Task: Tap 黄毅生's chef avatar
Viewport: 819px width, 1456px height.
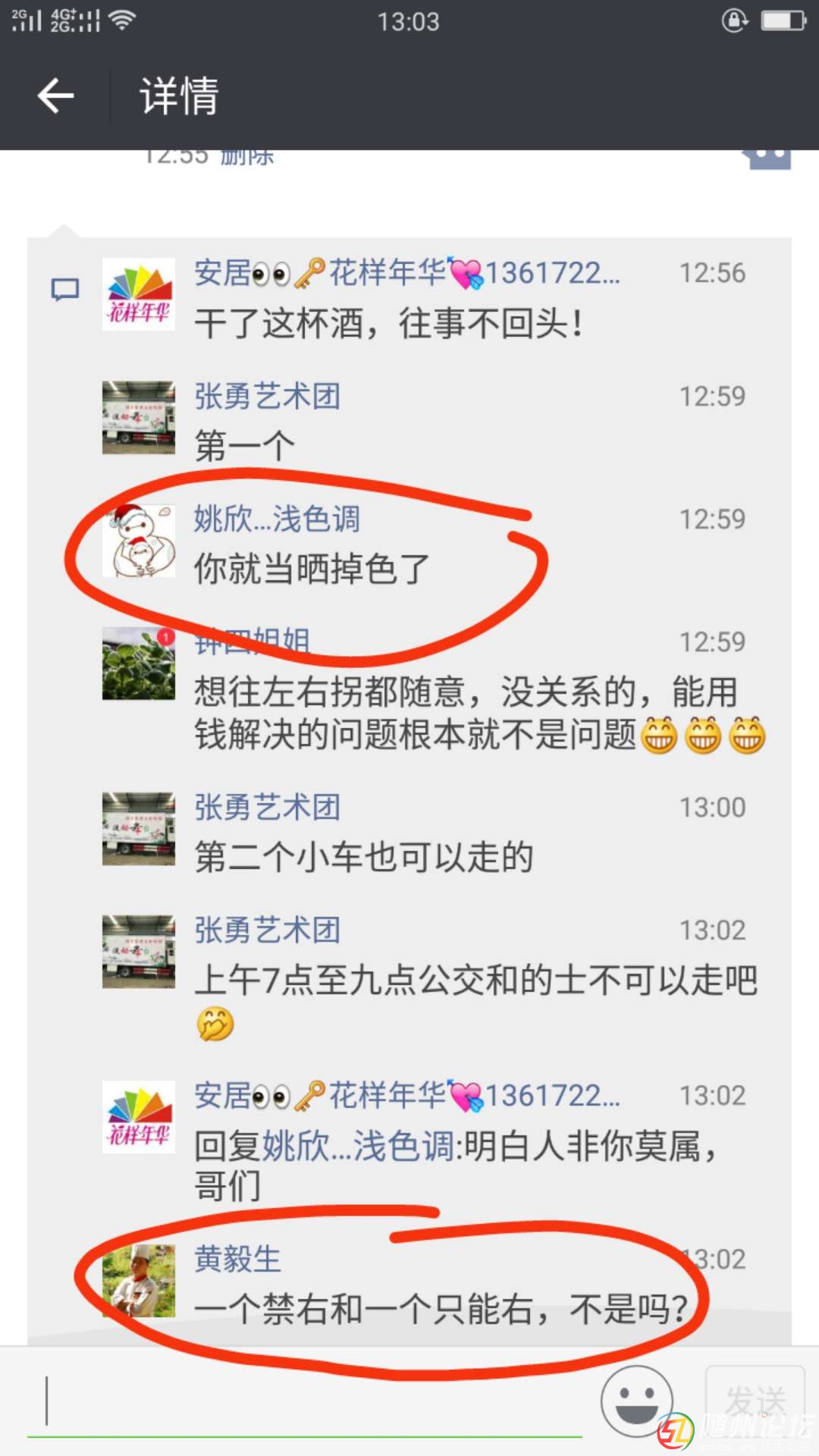Action: tap(139, 1281)
